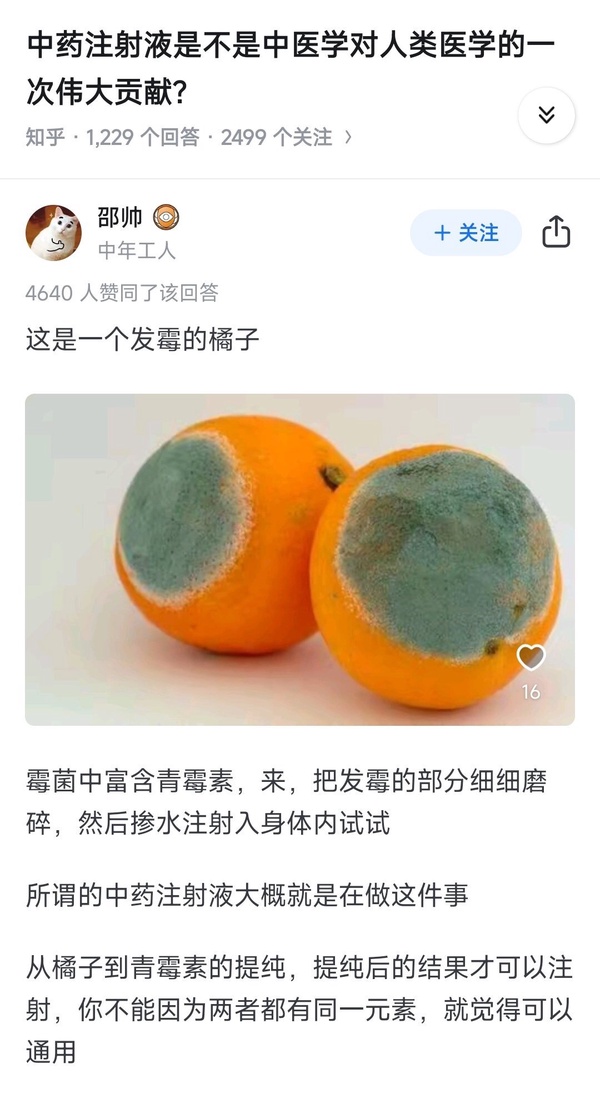
Task: Like the orange image with the heart
Action: coord(531,657)
